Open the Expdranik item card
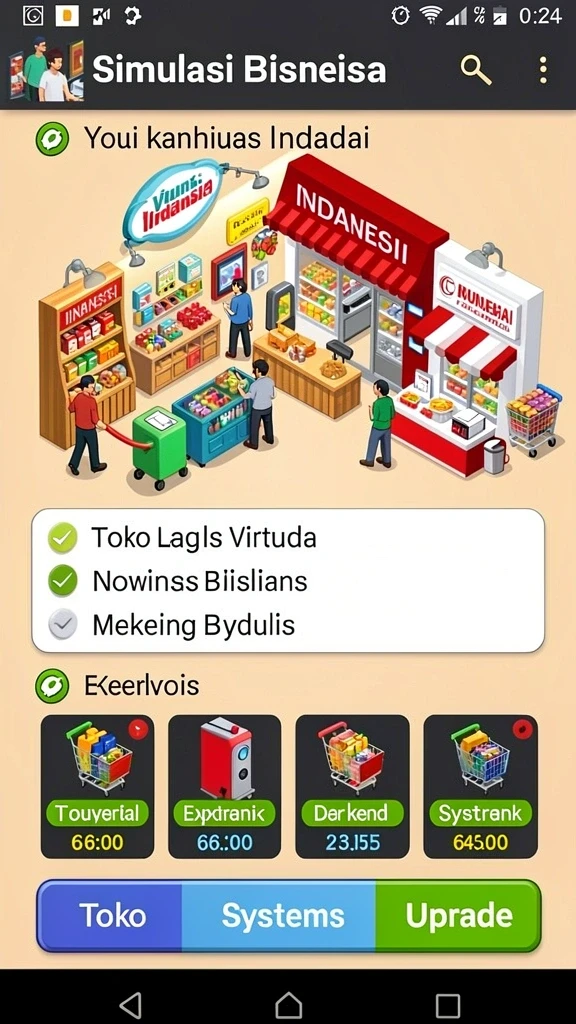The width and height of the screenshot is (576, 1024). tap(225, 786)
